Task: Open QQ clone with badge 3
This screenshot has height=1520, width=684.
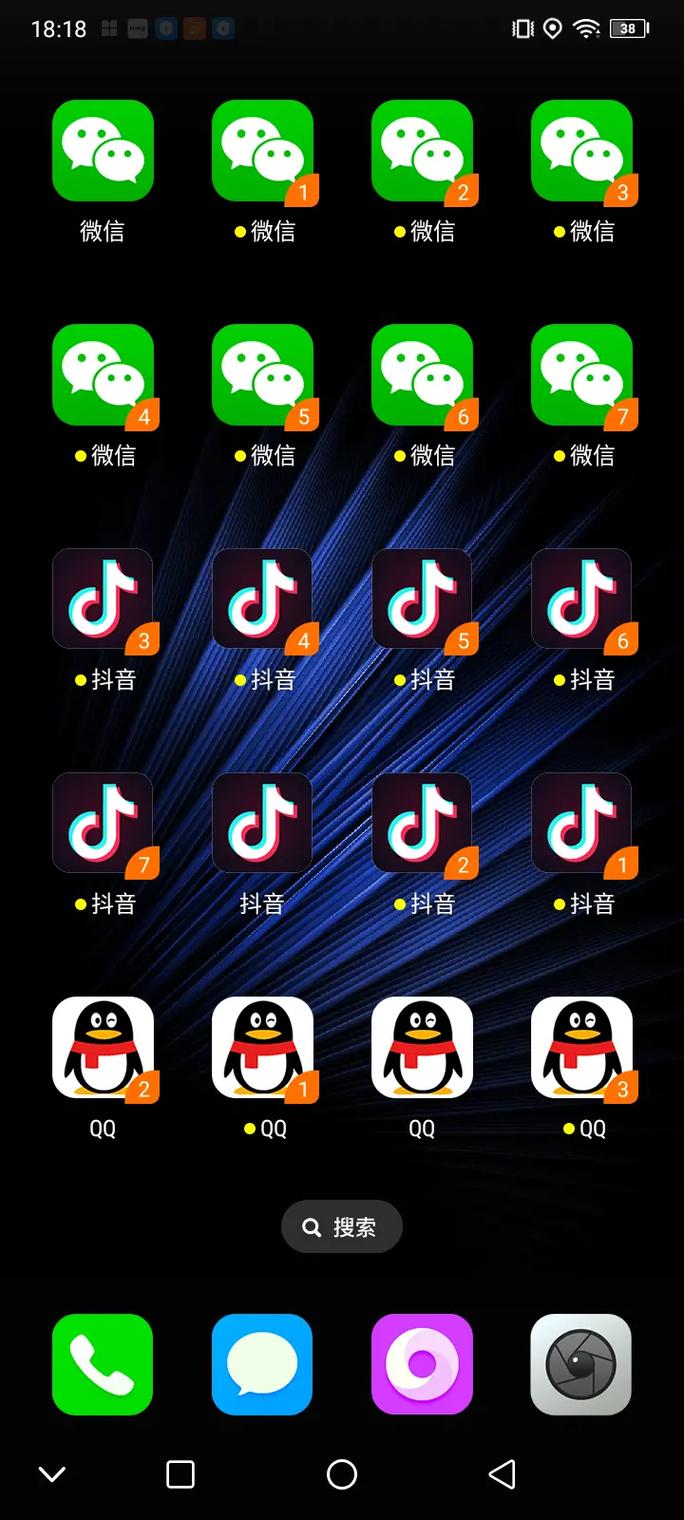Action: coord(582,1047)
